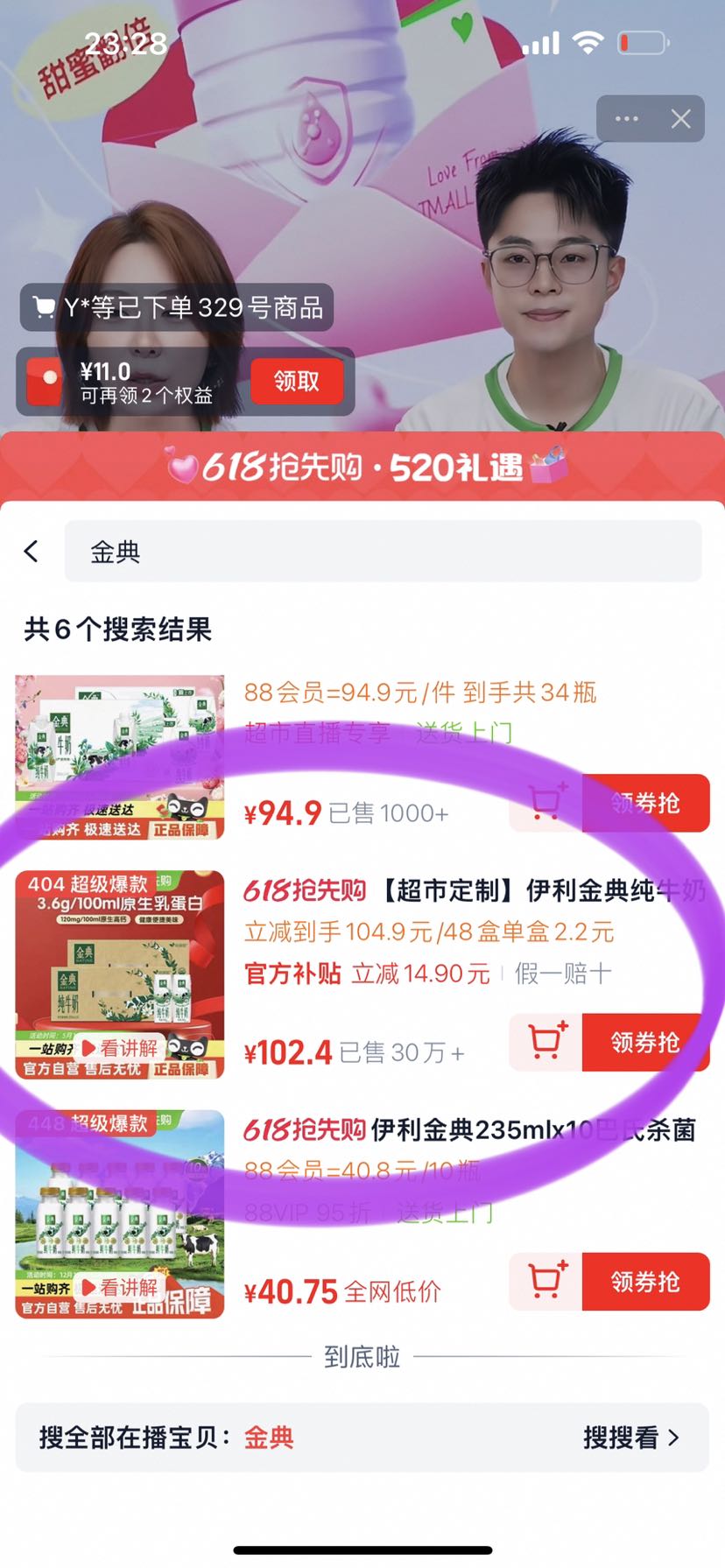The width and height of the screenshot is (725, 1568).
Task: Open the 618抢先购 520礼遇 banner
Action: tap(362, 467)
